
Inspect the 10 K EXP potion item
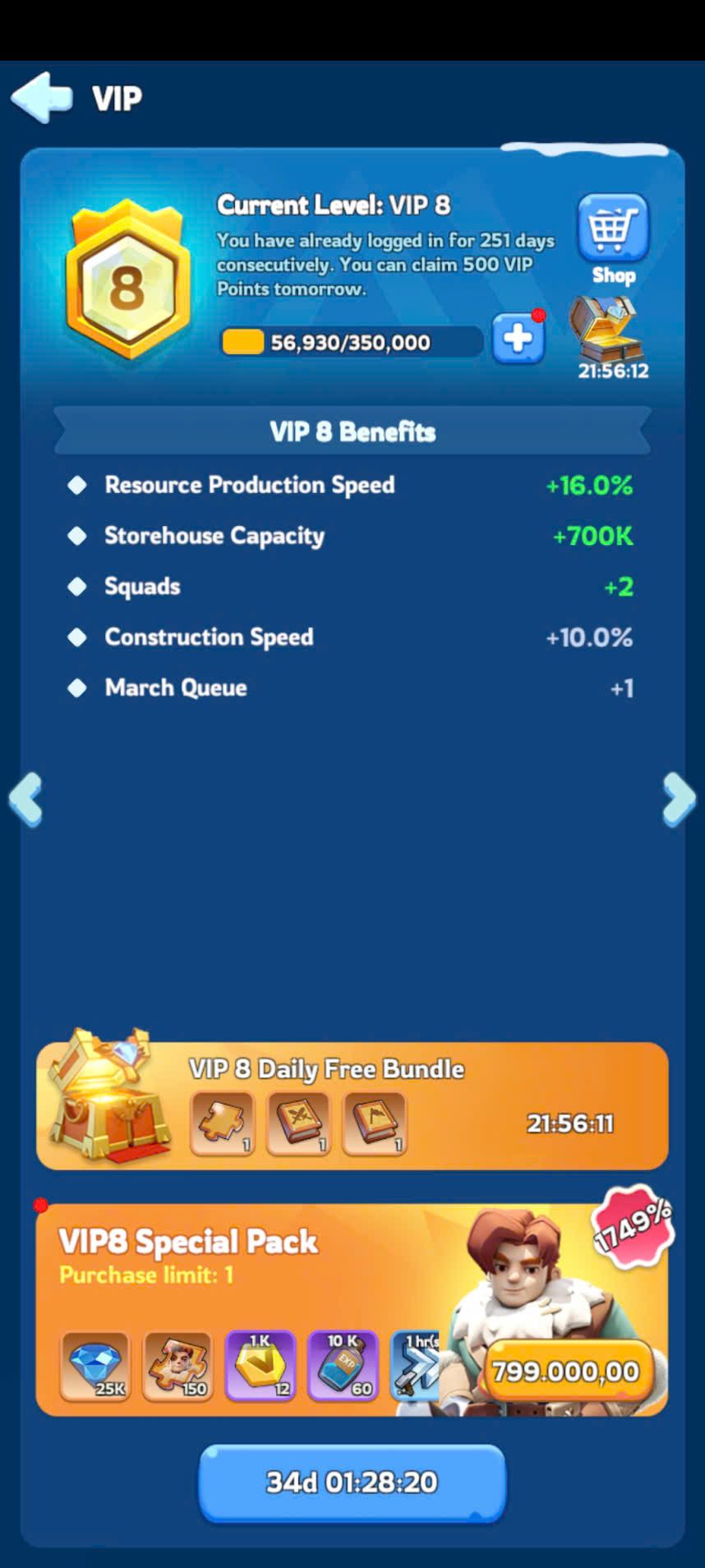[343, 1366]
